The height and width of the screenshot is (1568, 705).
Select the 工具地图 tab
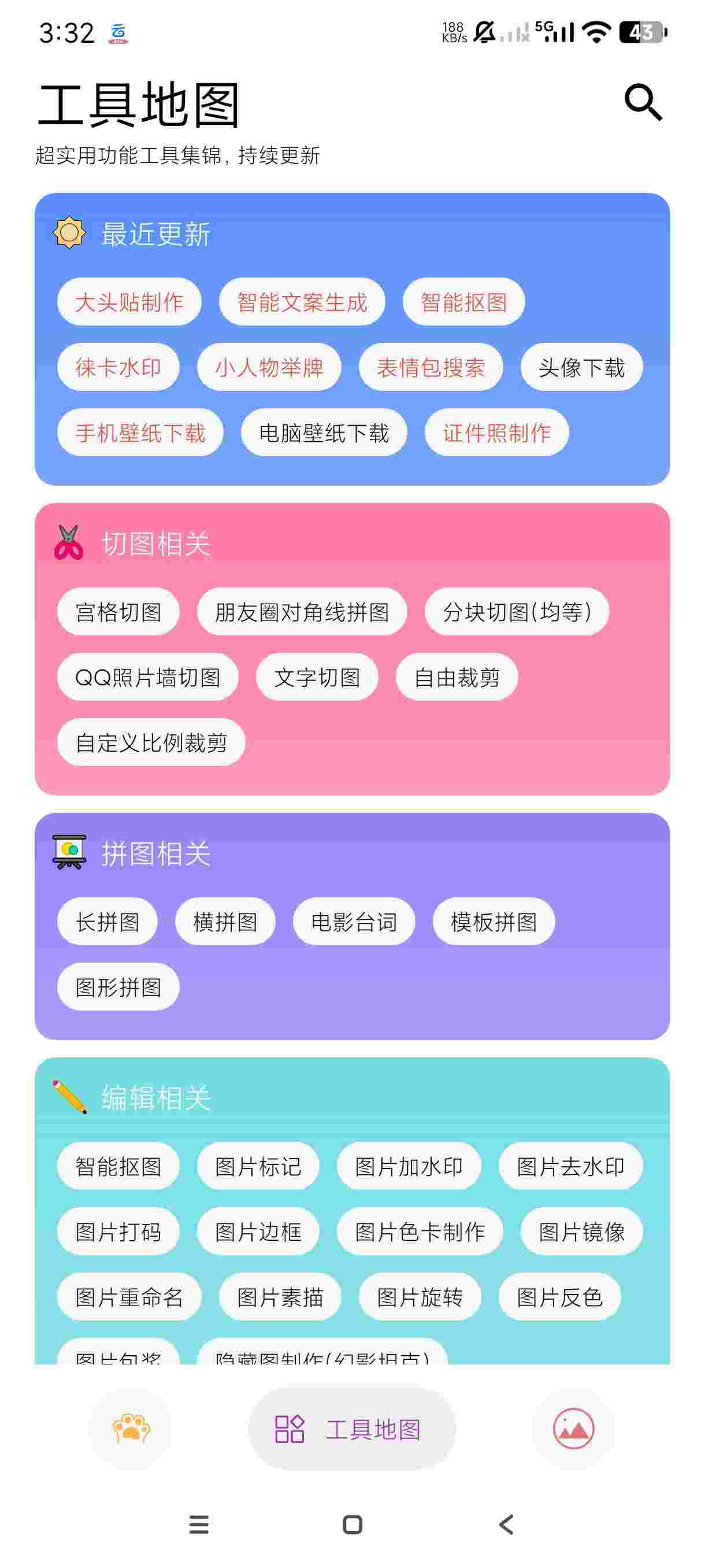point(351,1429)
